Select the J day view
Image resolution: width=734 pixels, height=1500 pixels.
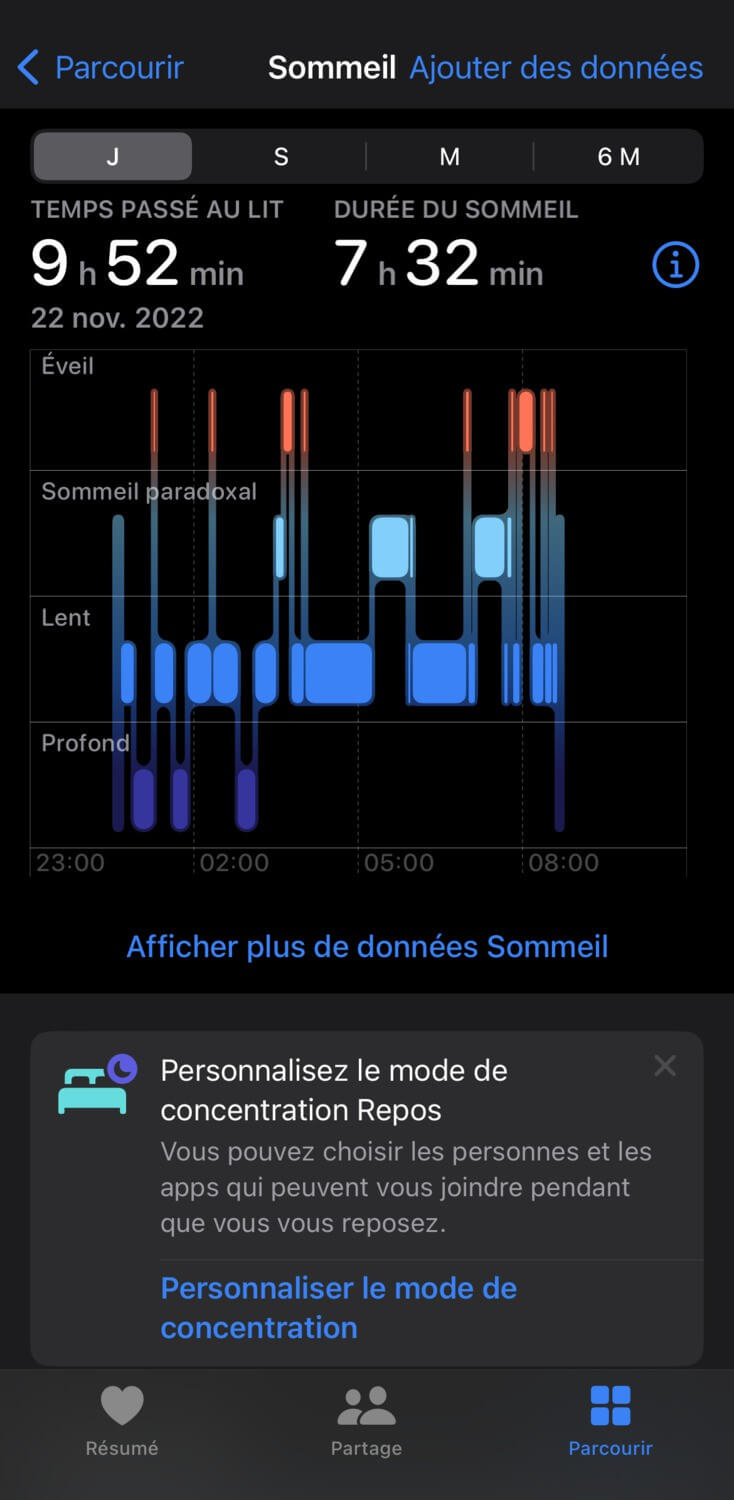coord(113,156)
